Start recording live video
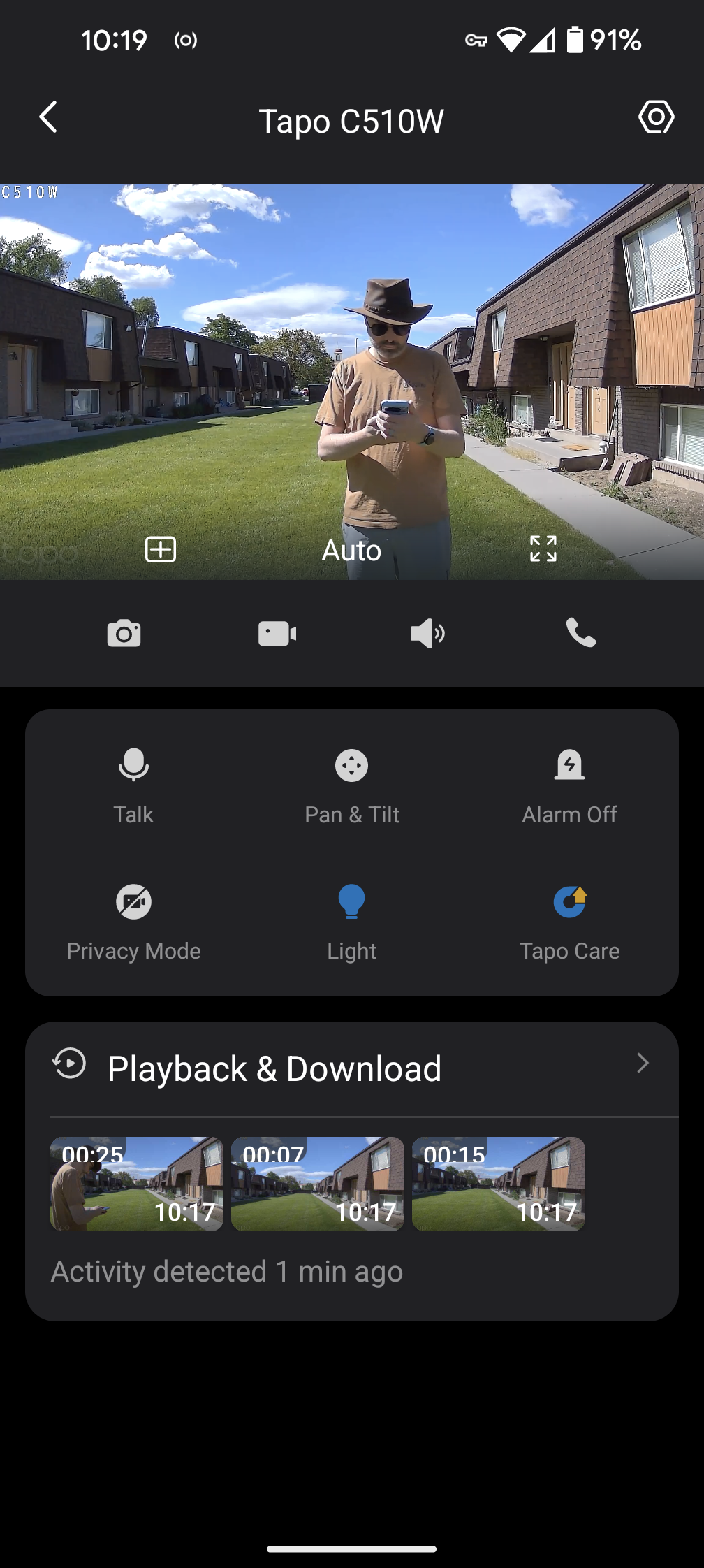Viewport: 704px width, 1568px height. pyautogui.click(x=277, y=634)
